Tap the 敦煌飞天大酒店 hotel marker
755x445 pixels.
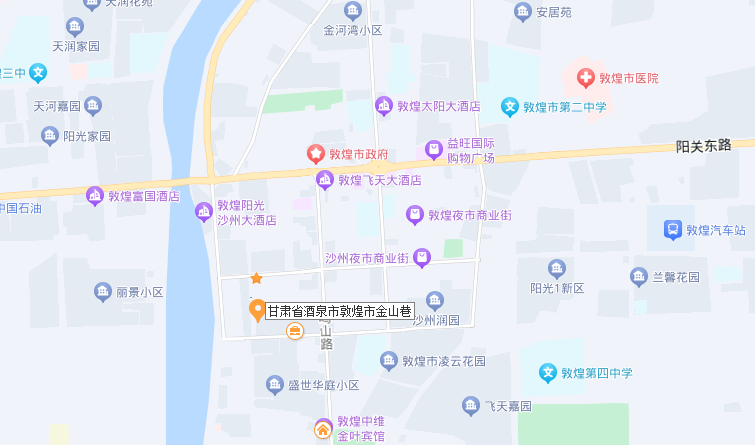324,180
